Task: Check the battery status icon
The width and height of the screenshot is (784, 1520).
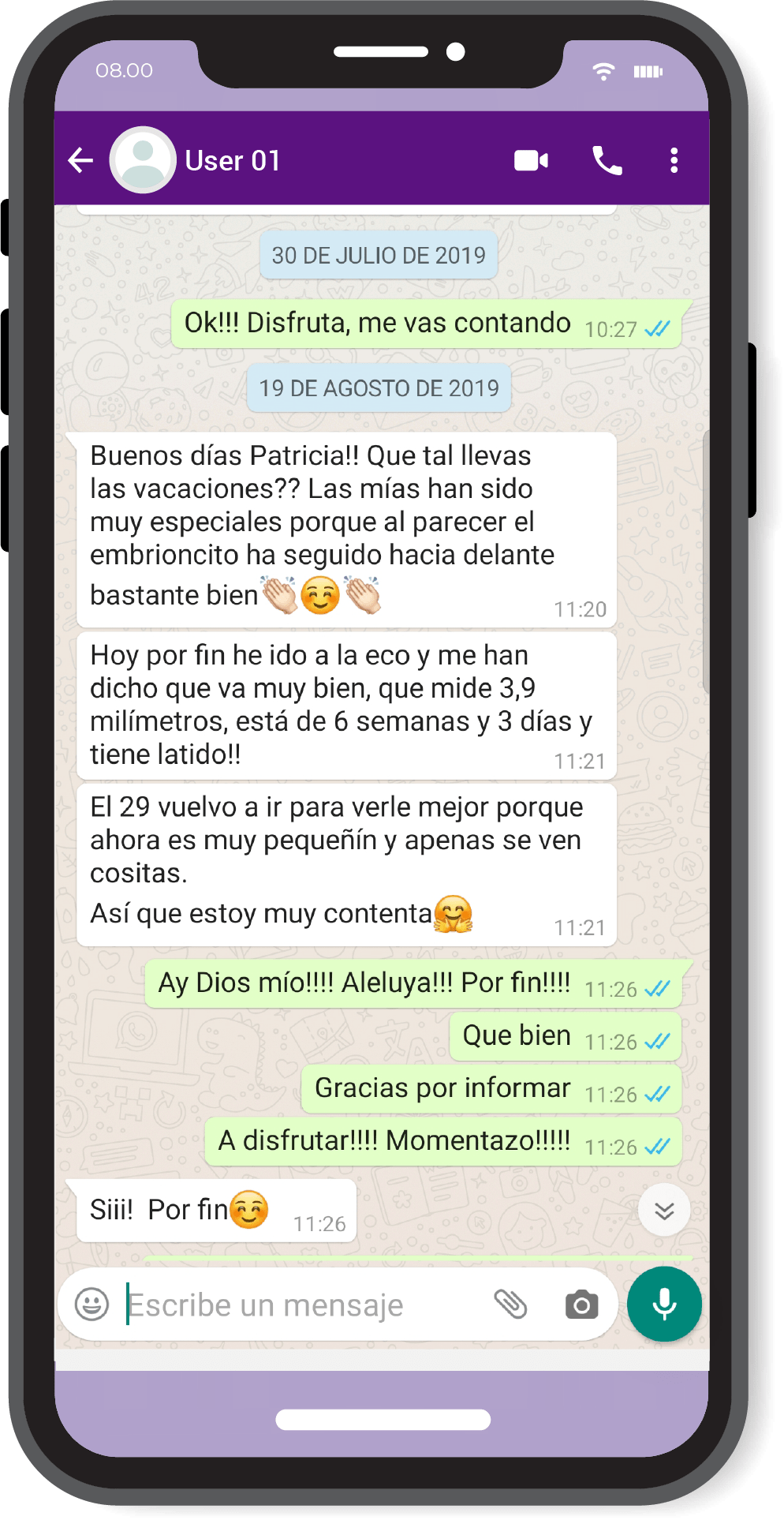Action: [x=649, y=70]
